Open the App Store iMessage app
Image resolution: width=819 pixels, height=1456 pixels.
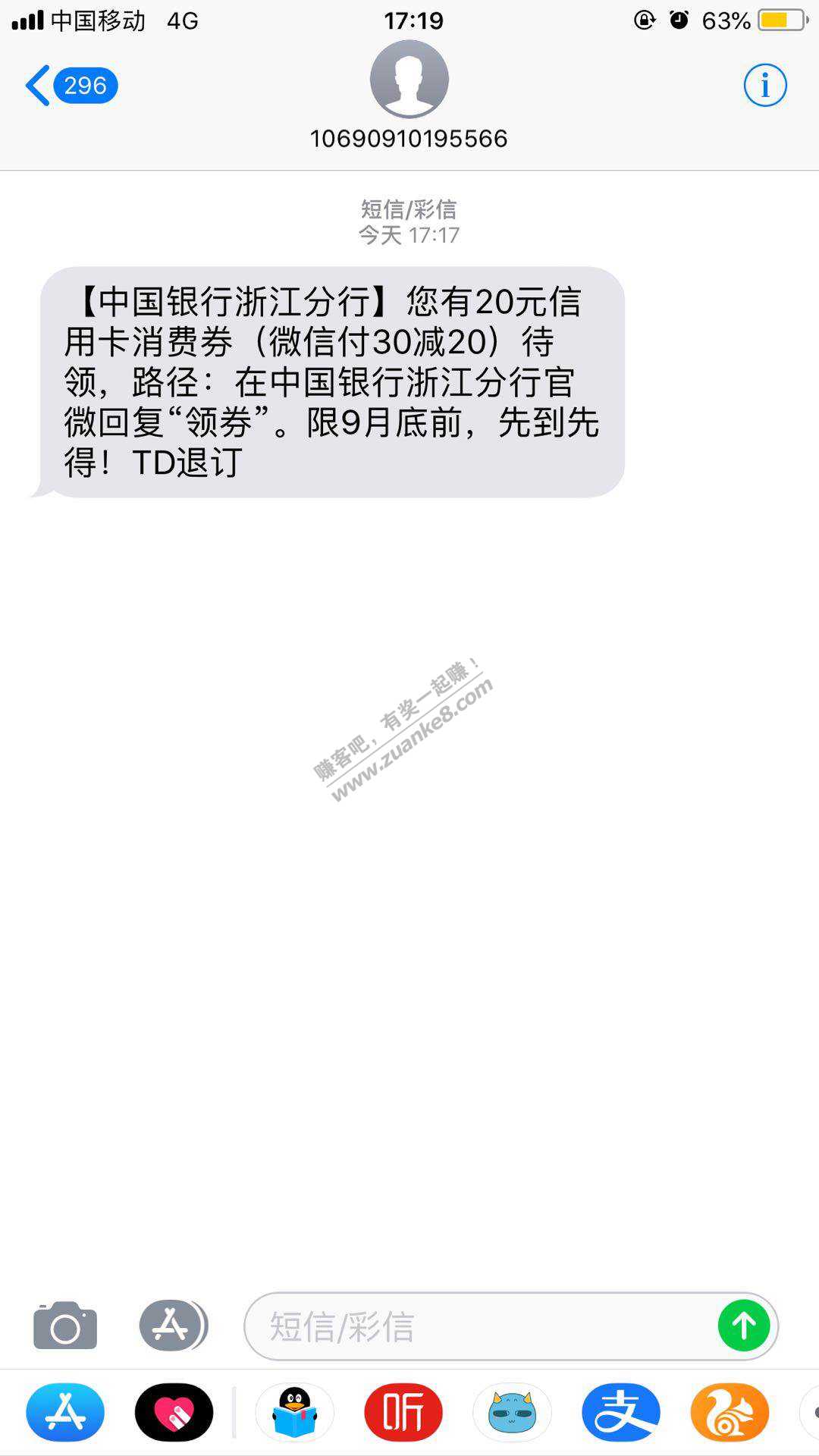point(65,1412)
